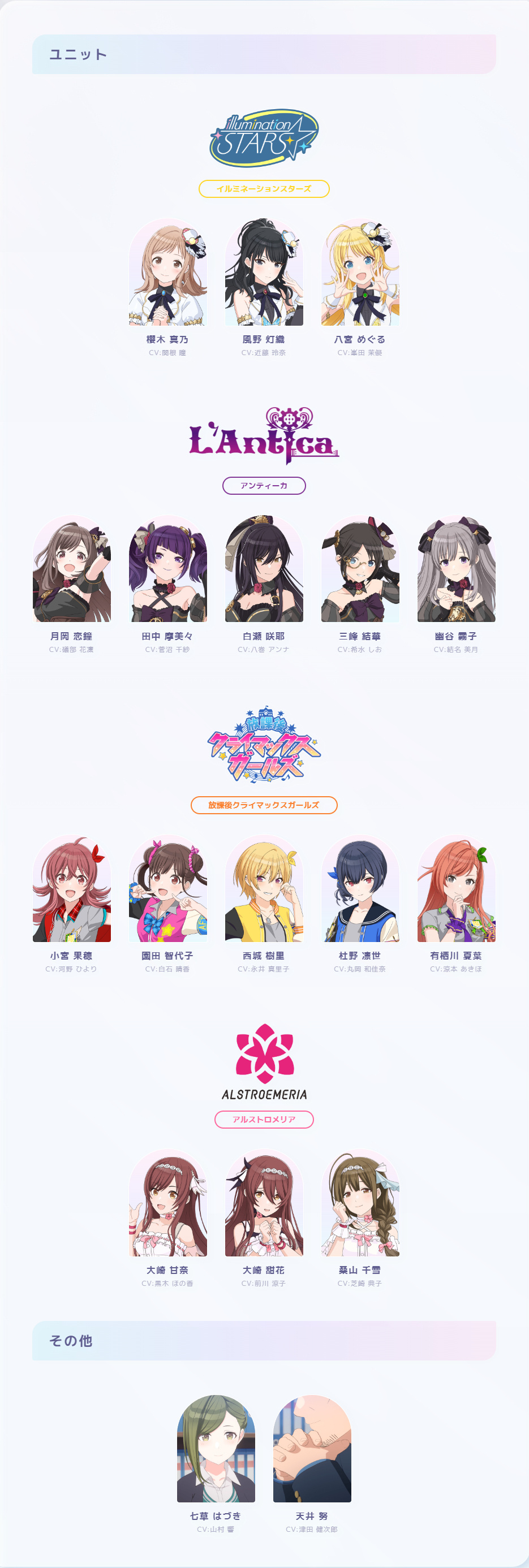Open 園田 智代子's character card
The image size is (529, 1568).
click(x=167, y=888)
